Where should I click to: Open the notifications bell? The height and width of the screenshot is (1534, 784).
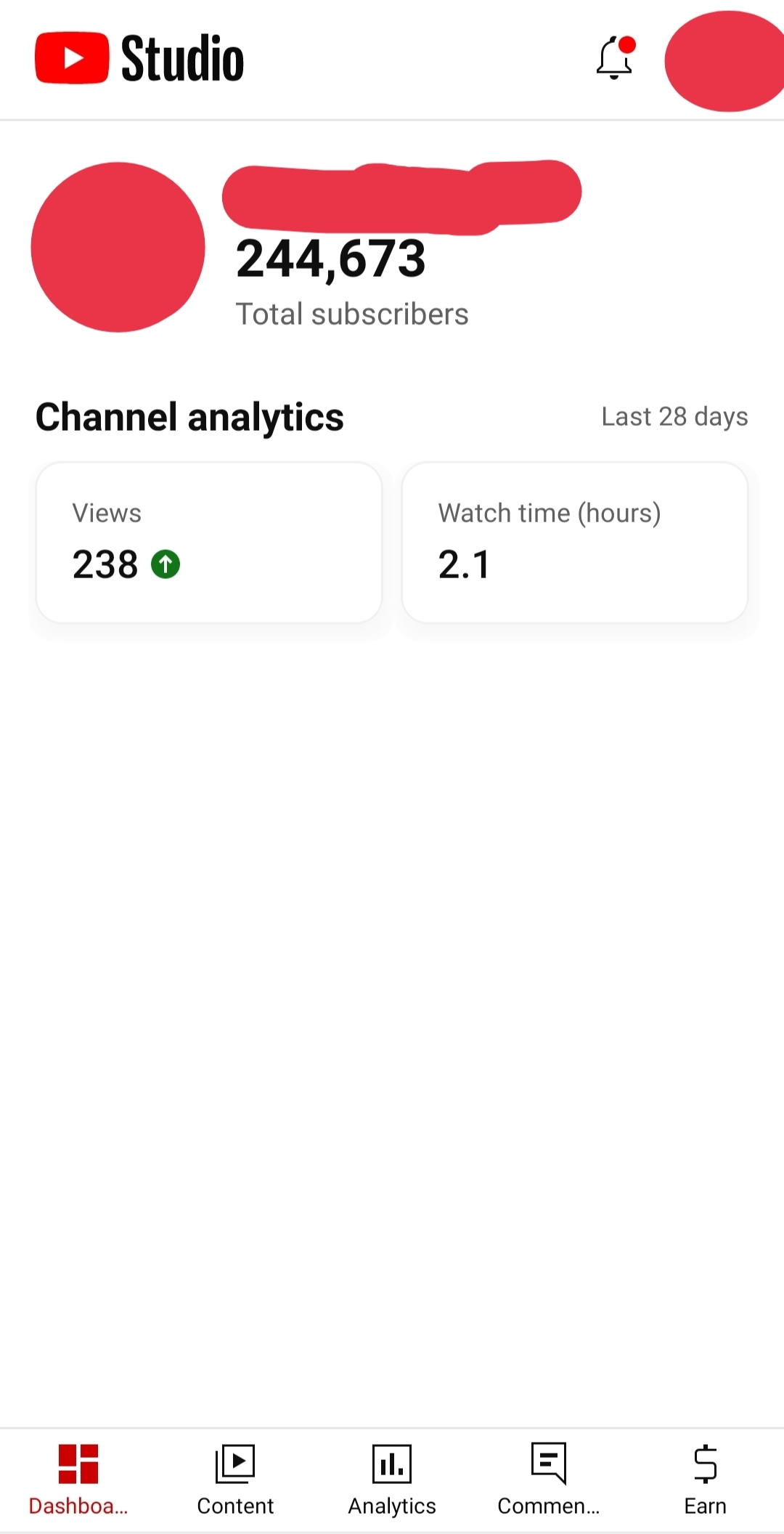(615, 58)
